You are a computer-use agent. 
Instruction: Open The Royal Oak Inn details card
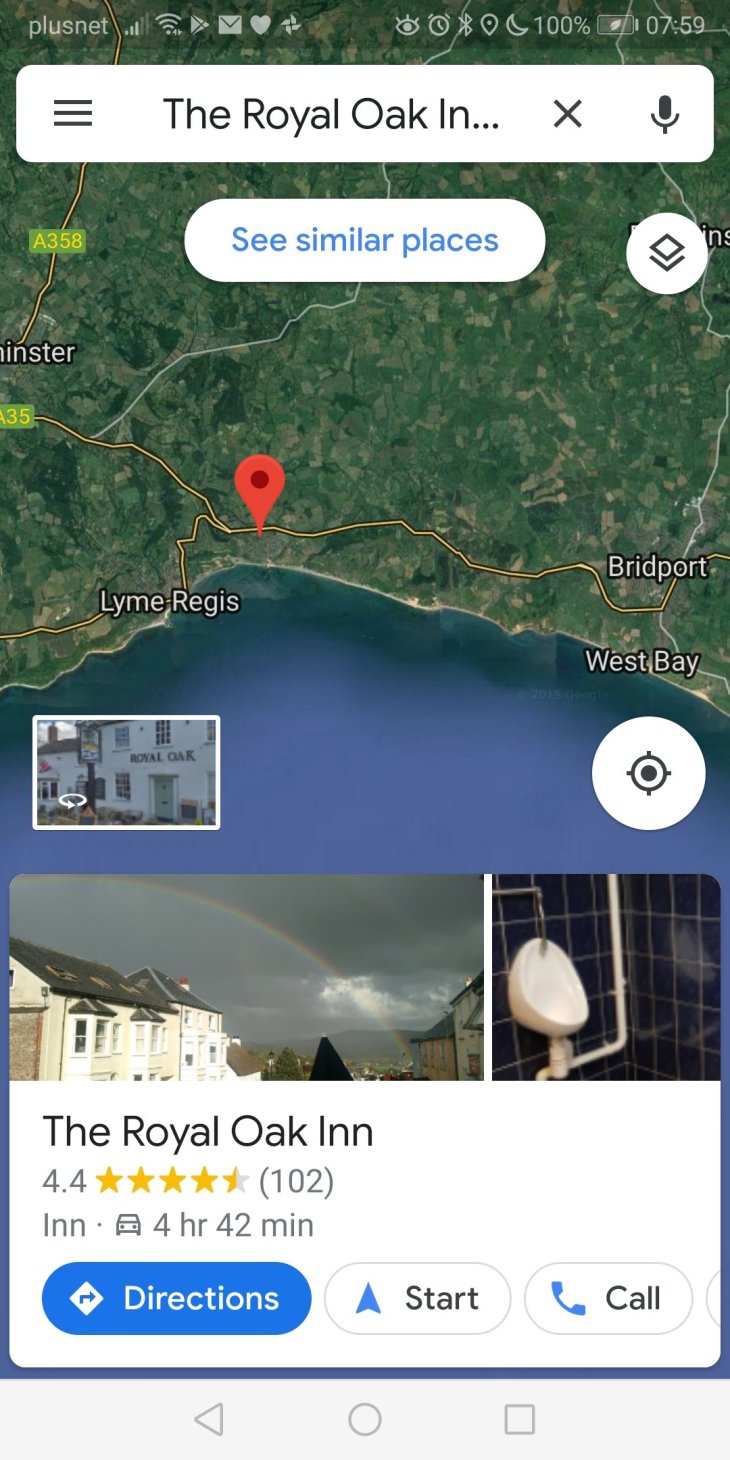(x=208, y=1132)
